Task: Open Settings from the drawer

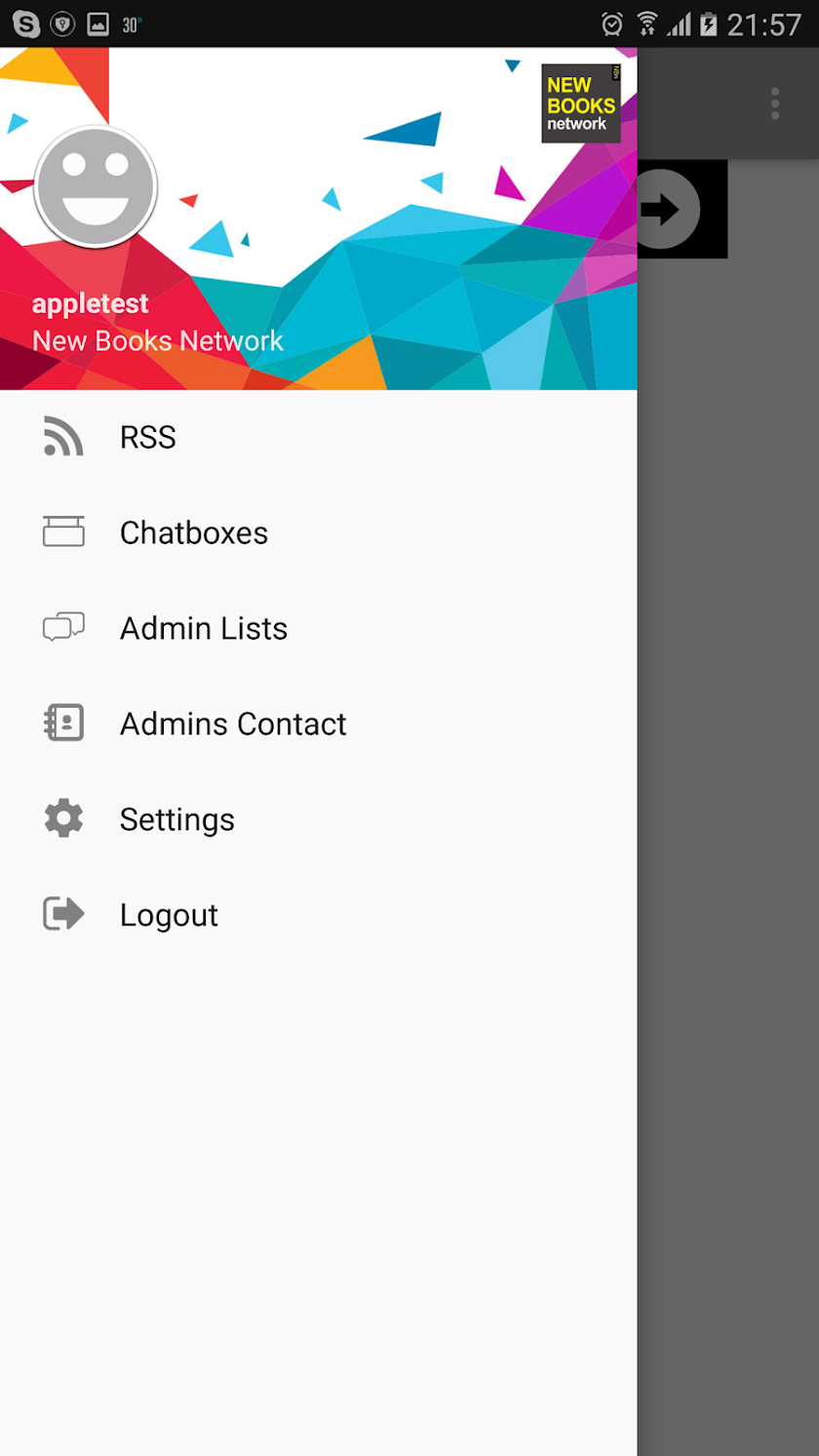Action: coord(176,819)
